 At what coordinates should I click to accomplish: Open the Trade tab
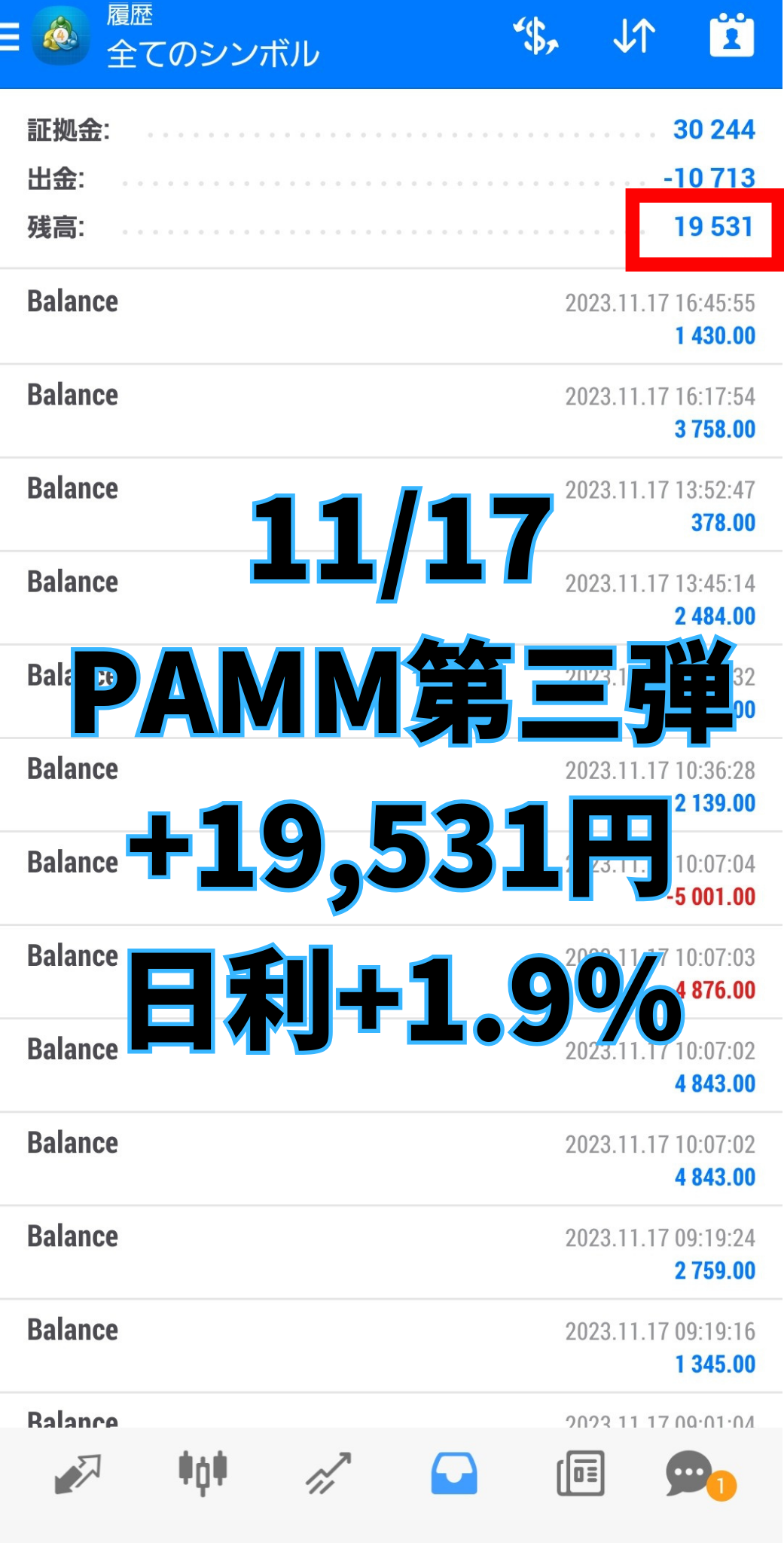coord(328,1474)
